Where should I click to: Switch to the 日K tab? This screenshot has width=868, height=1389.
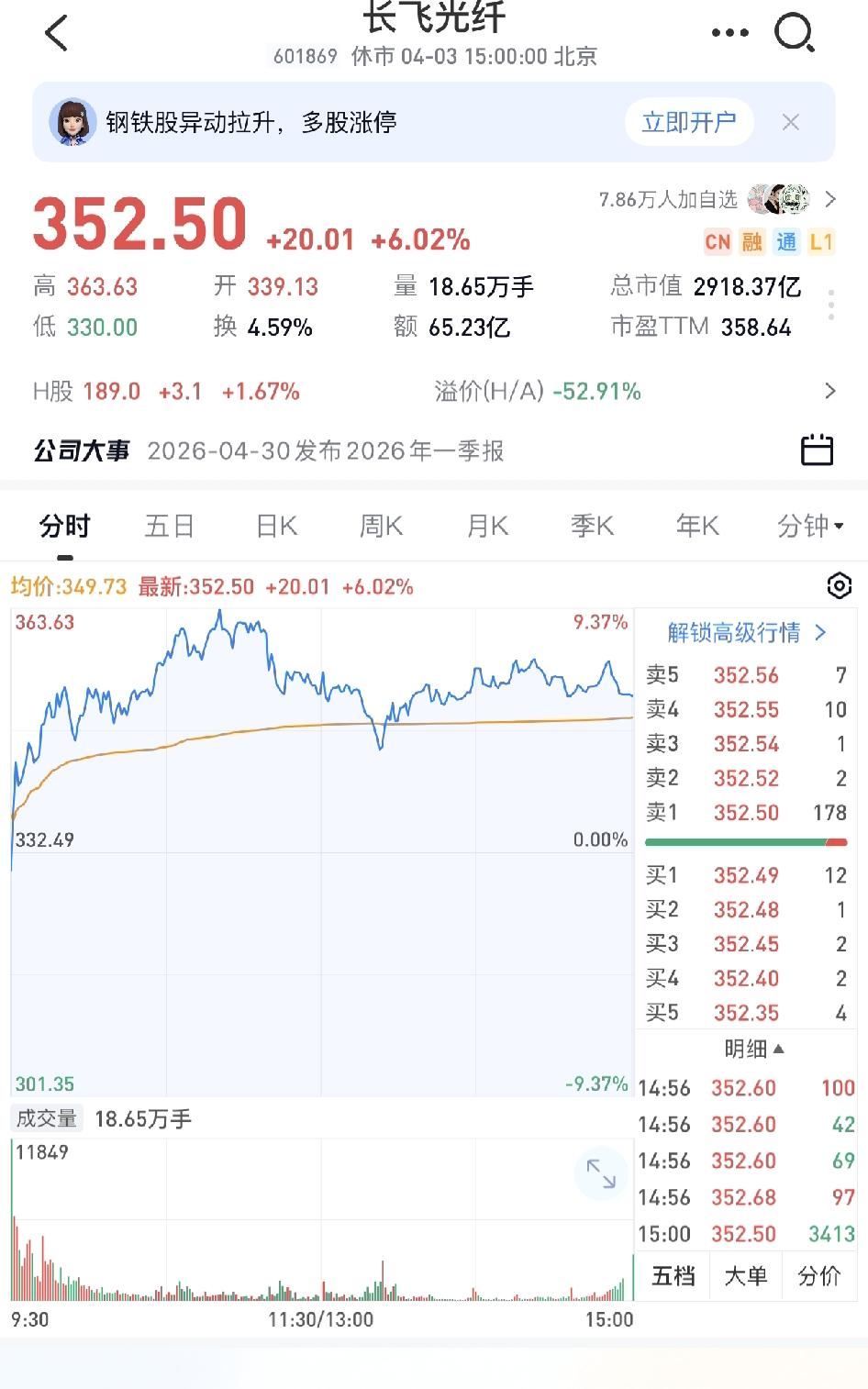(274, 526)
